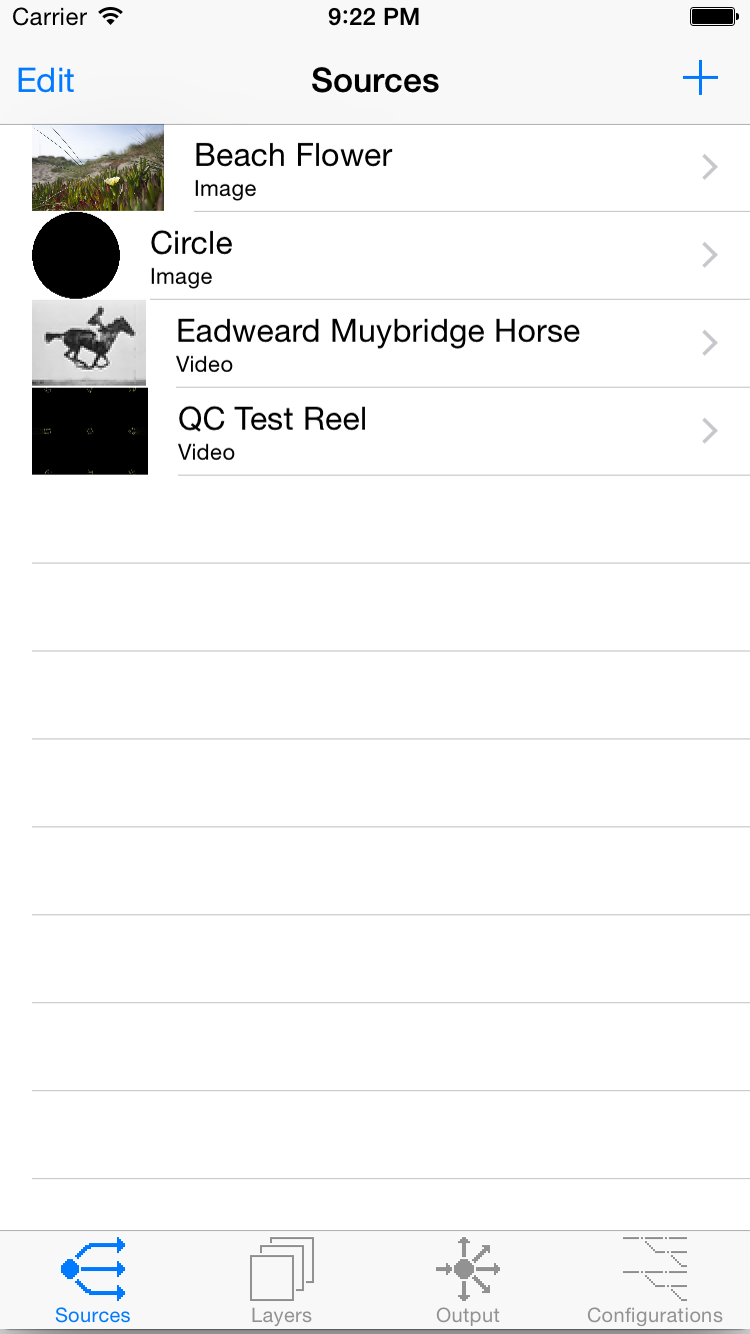Viewport: 750px width, 1334px height.
Task: Open the Configurations tab
Action: 655,1281
